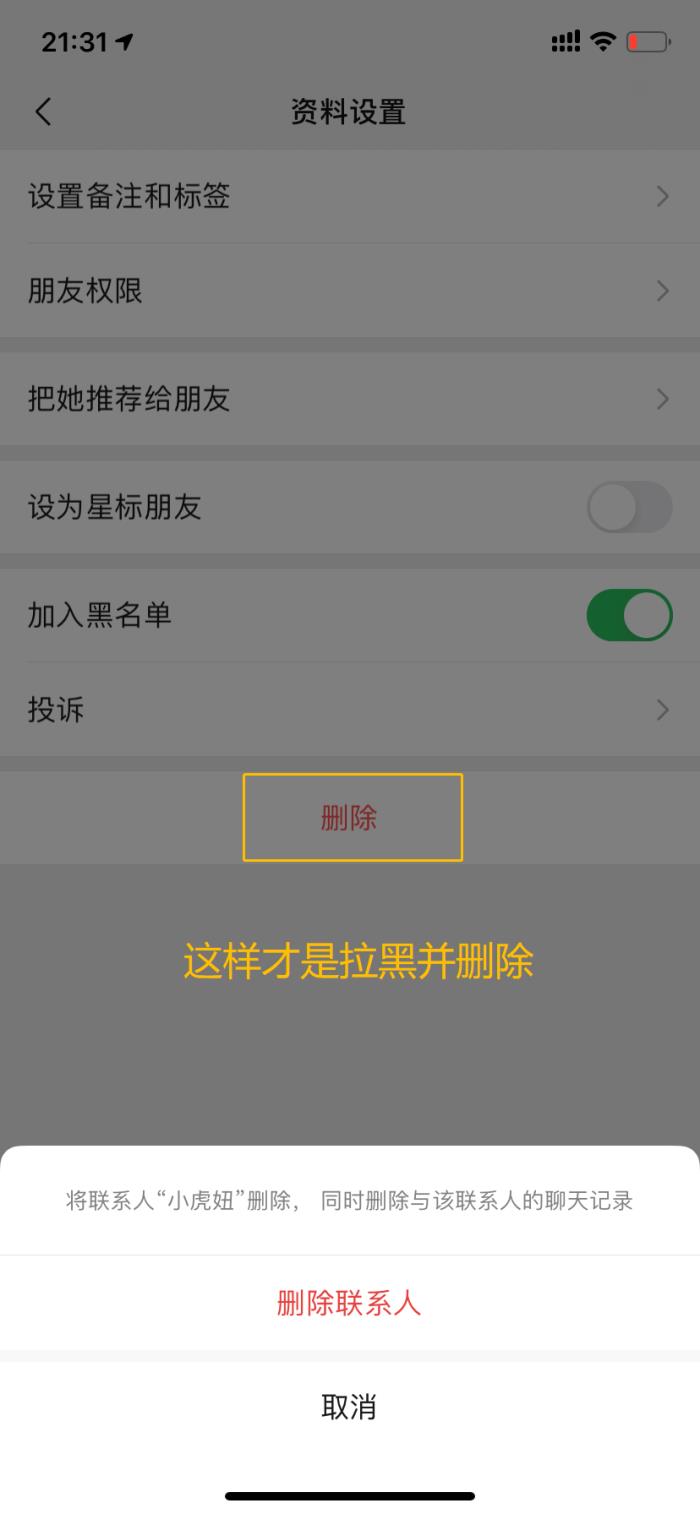Toggle 设为星标朋友 switch

(x=628, y=507)
